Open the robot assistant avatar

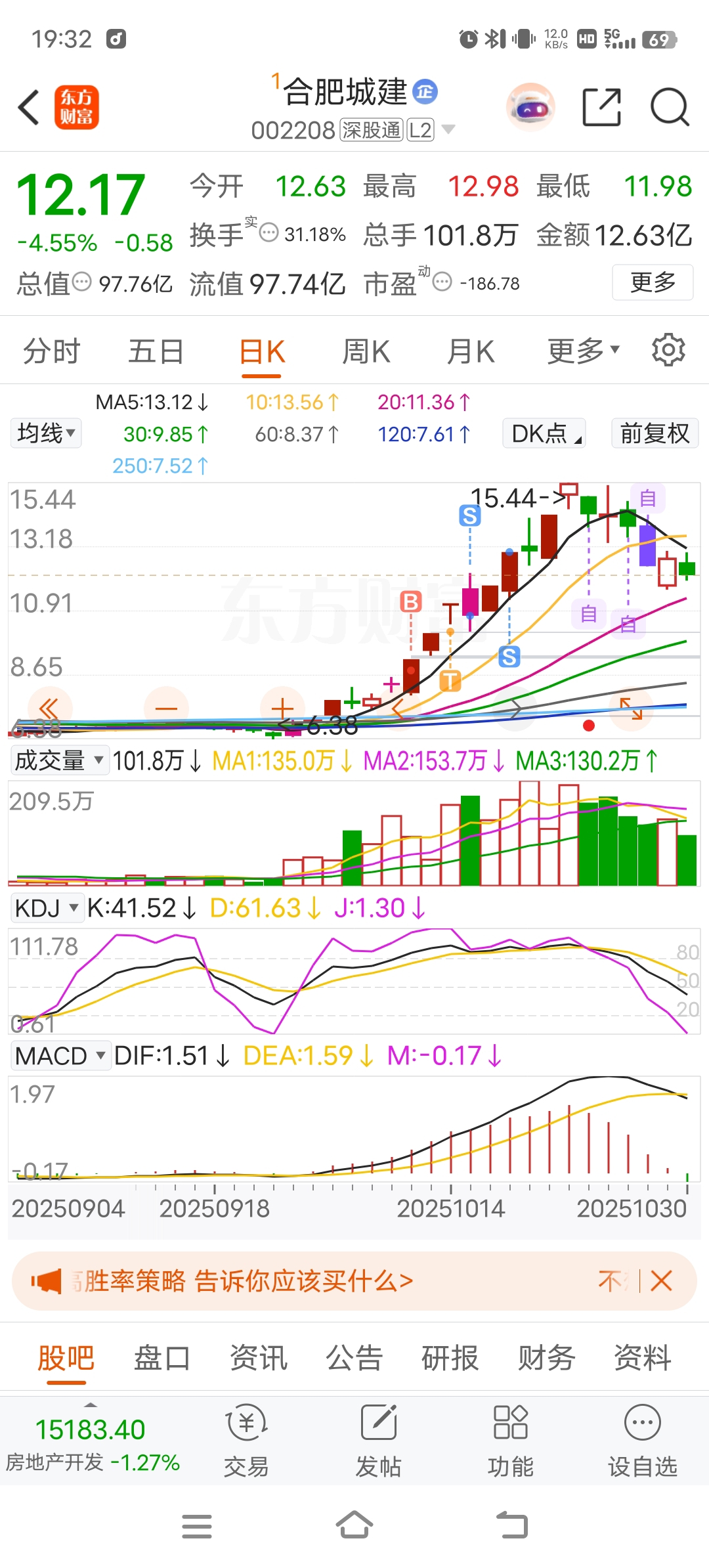pyautogui.click(x=530, y=107)
